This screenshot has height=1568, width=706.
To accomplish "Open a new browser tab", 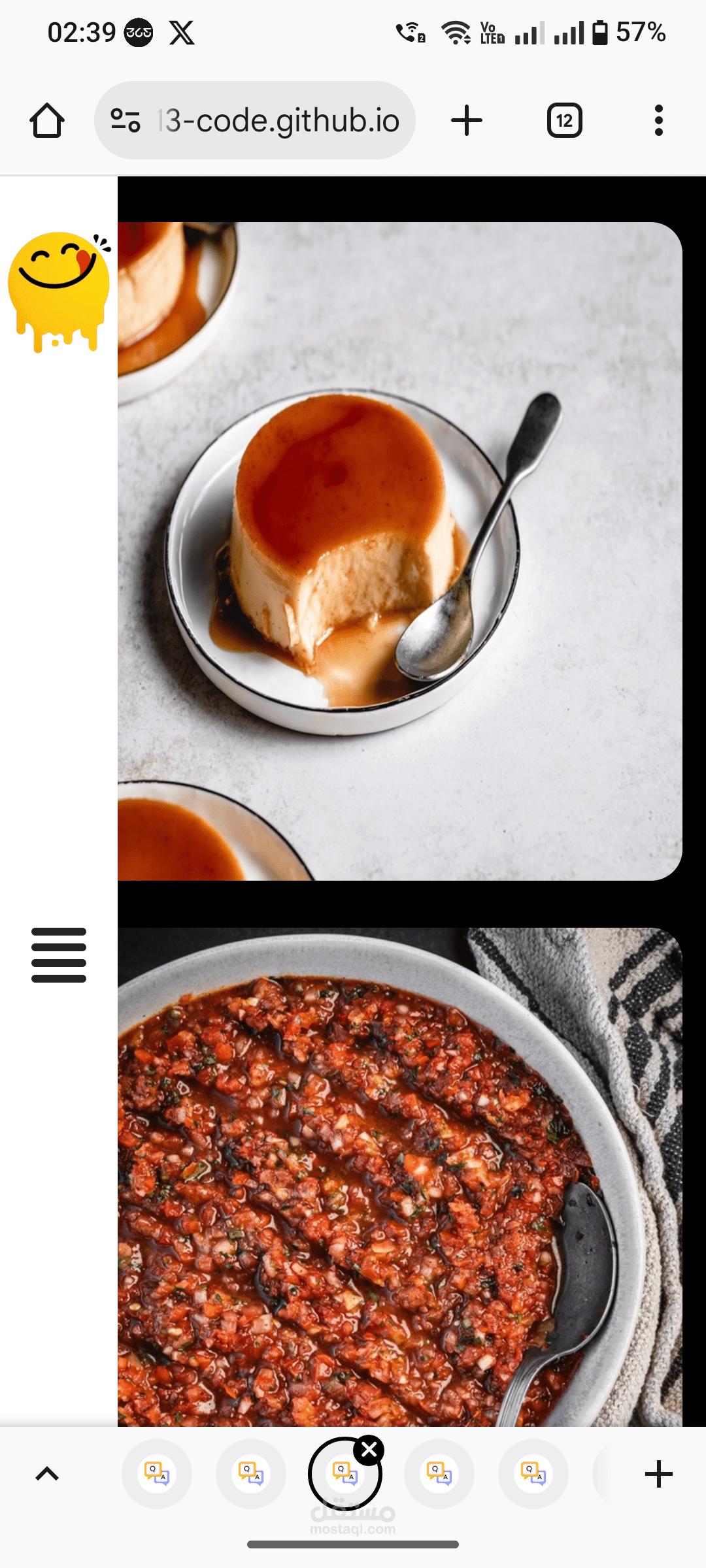I will (466, 120).
